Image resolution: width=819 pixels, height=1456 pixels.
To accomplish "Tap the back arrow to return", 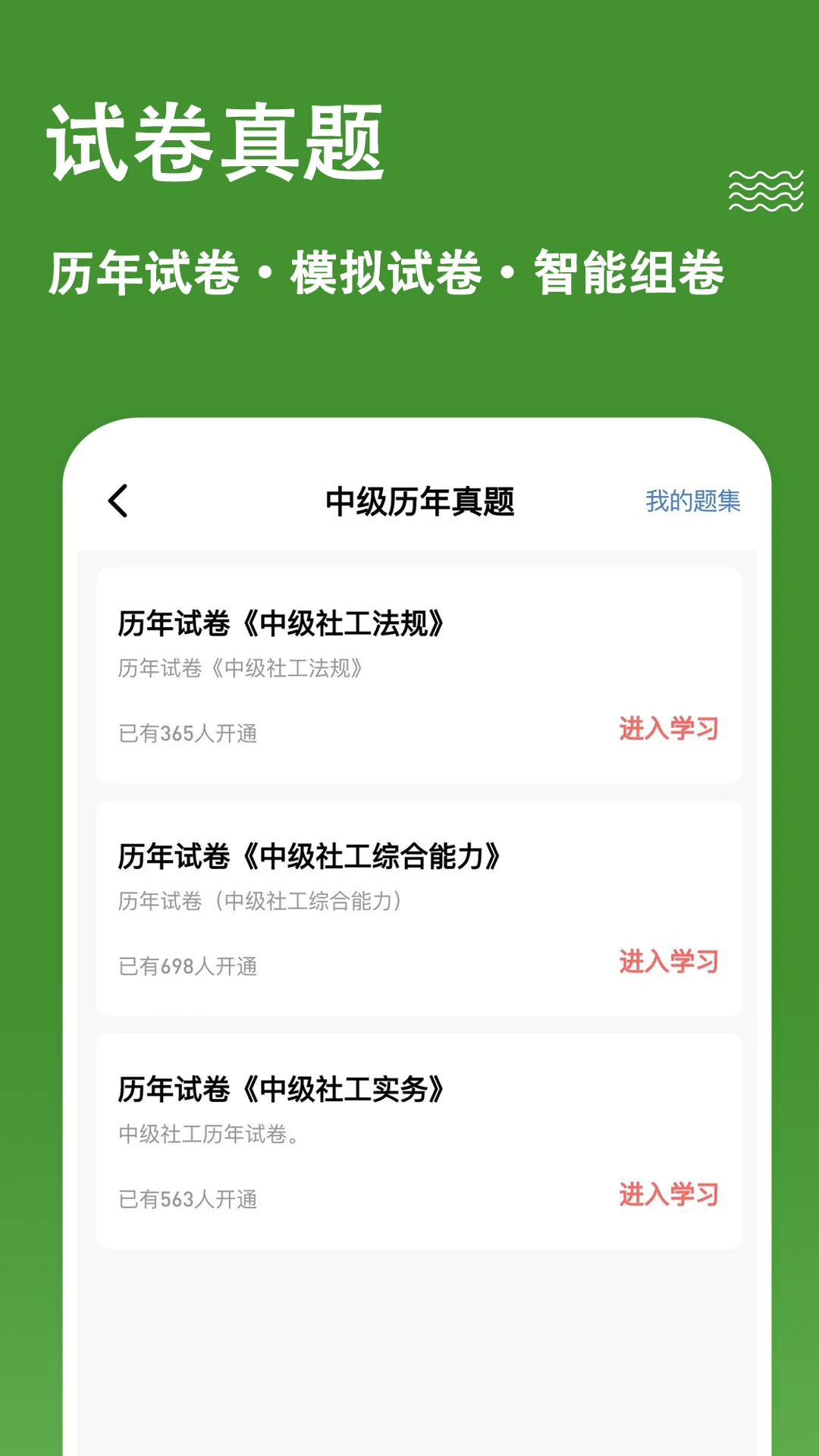I will point(118,500).
